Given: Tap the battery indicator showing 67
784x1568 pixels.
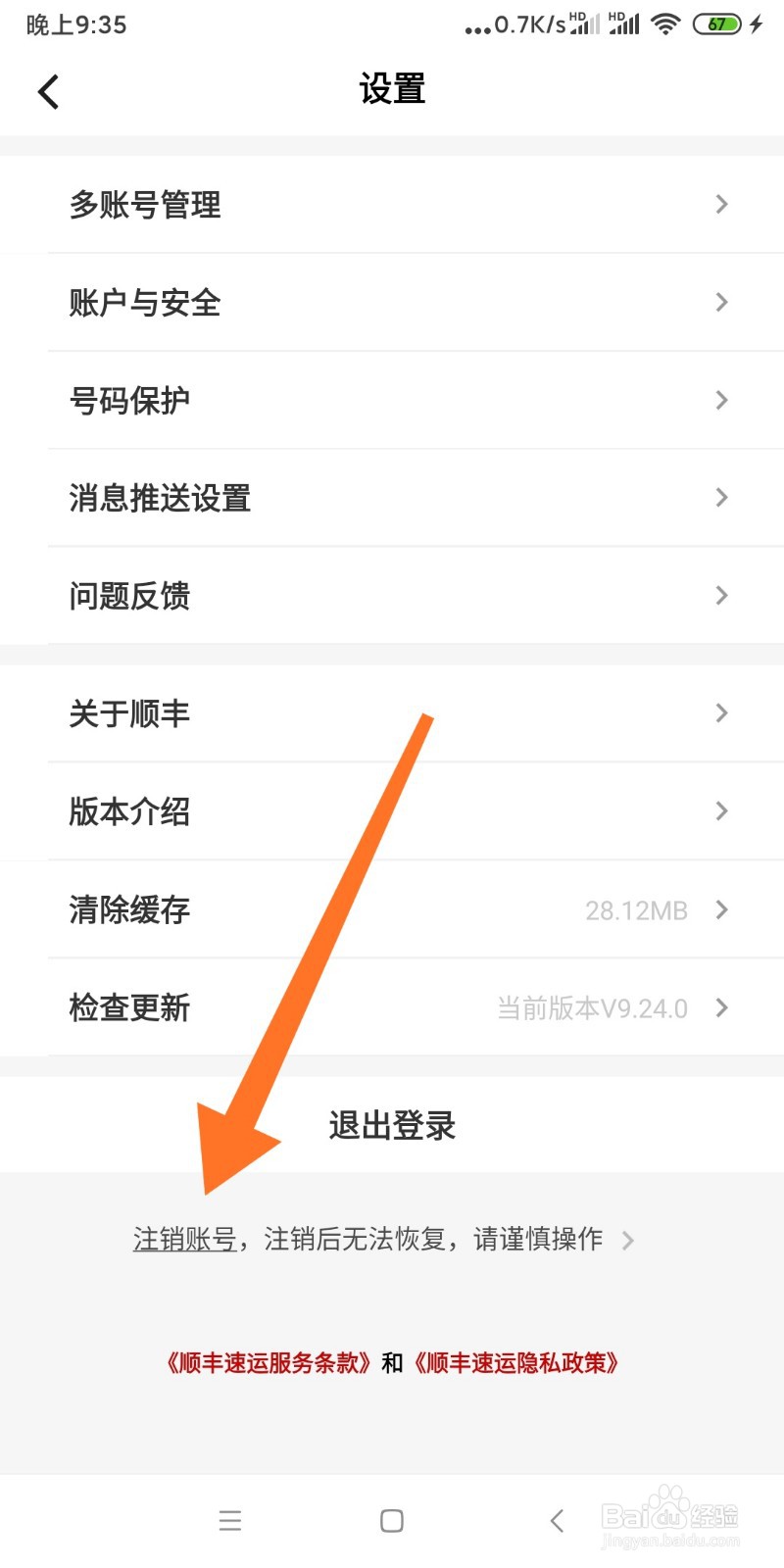Looking at the screenshot, I should coord(718,24).
